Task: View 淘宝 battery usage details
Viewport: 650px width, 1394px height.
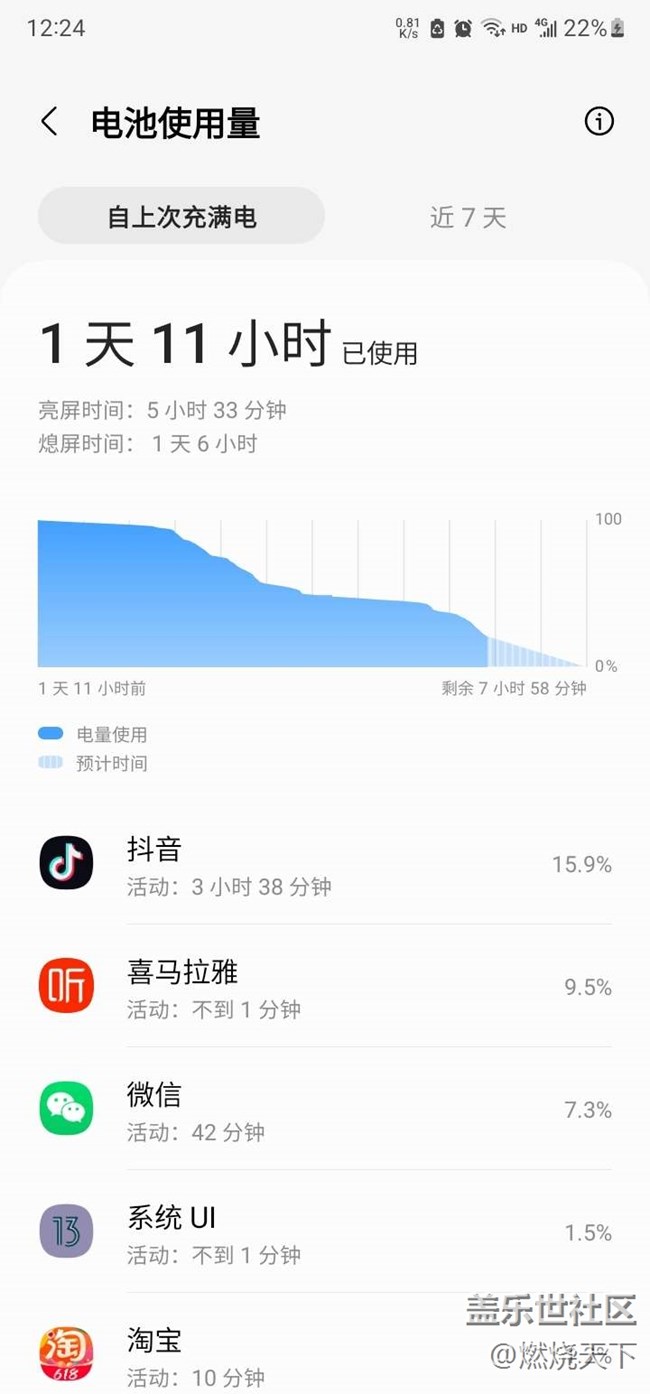Action: pos(325,1353)
